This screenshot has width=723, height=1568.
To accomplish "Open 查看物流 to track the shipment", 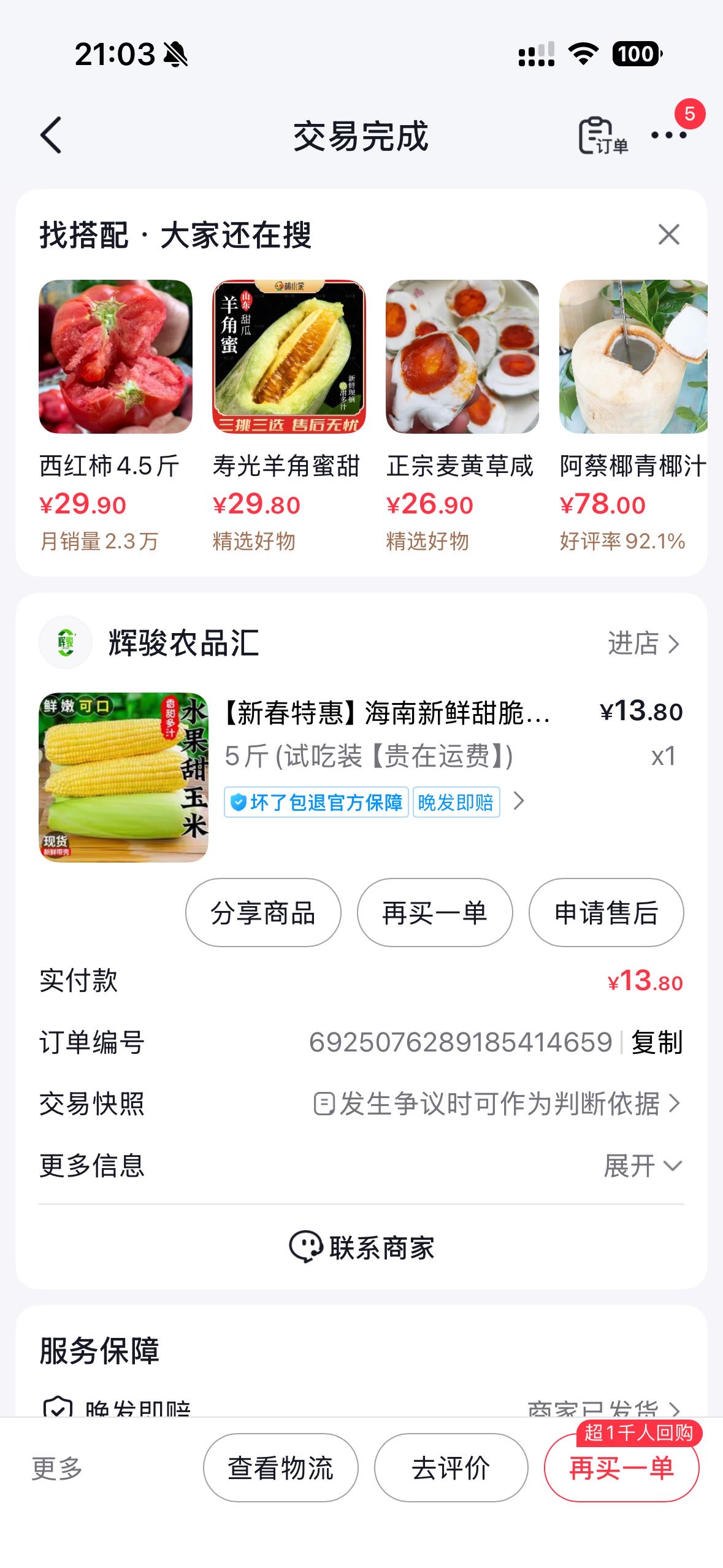I will coord(280,1467).
